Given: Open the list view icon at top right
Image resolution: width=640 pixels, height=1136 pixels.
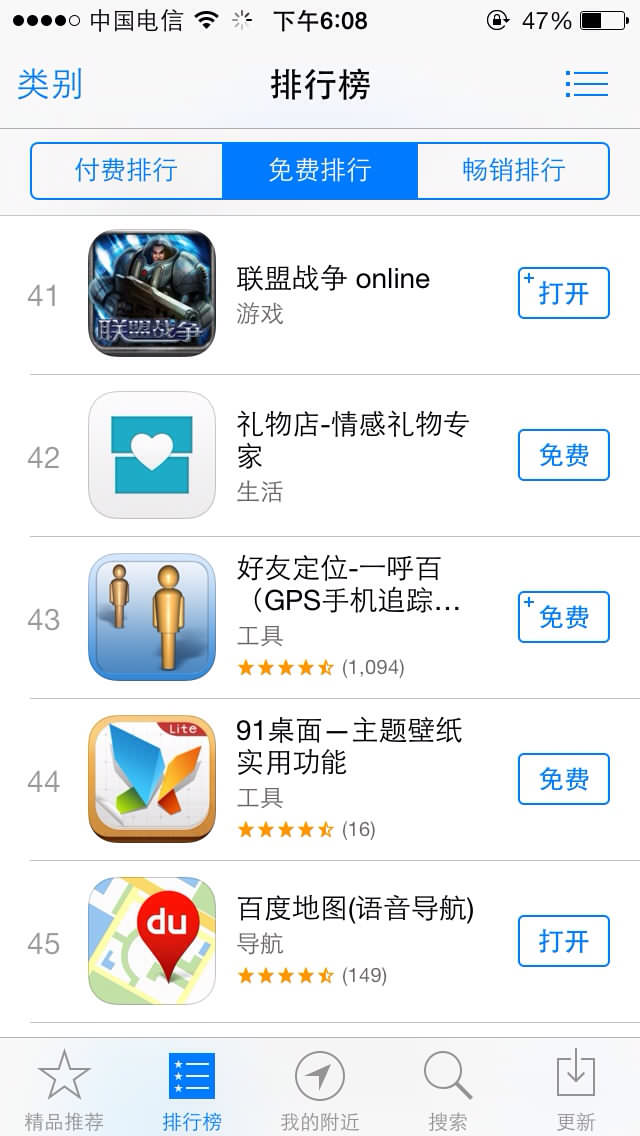Looking at the screenshot, I should coord(586,84).
